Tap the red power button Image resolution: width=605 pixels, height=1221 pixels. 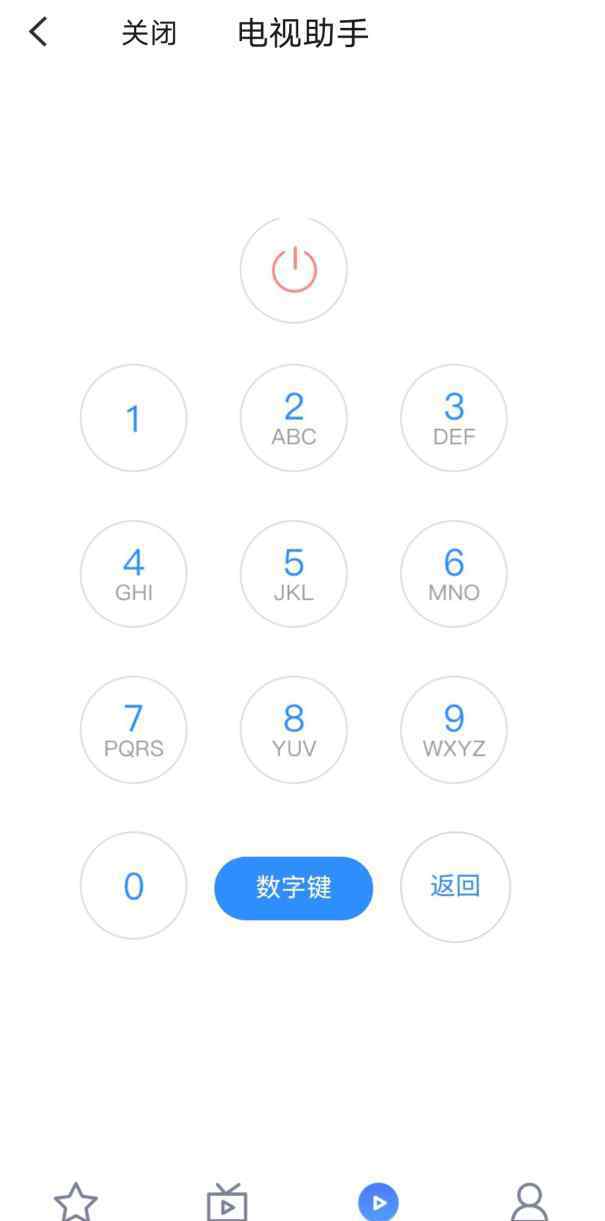294,269
